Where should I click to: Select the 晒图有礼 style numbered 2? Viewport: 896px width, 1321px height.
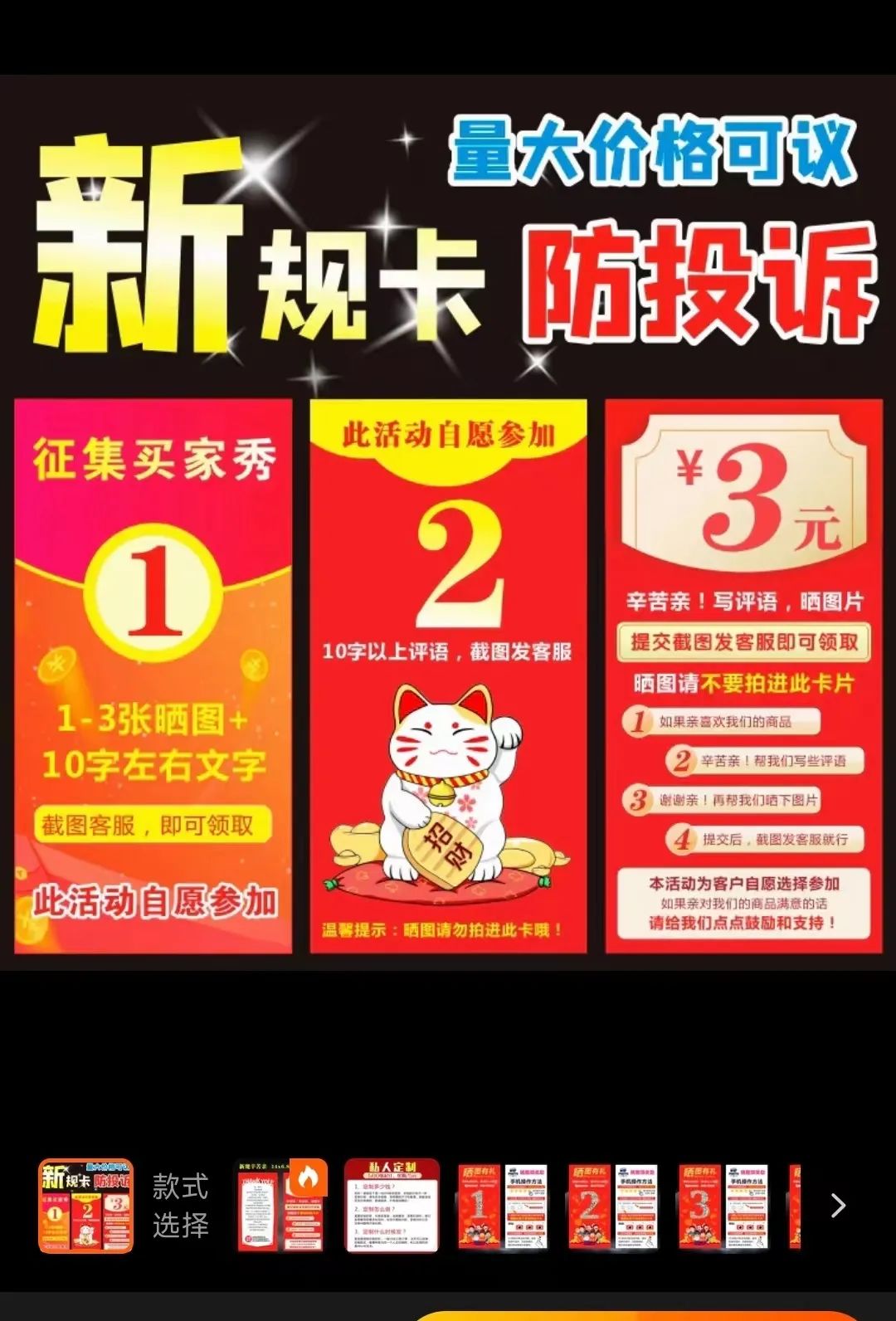pyautogui.click(x=612, y=1206)
